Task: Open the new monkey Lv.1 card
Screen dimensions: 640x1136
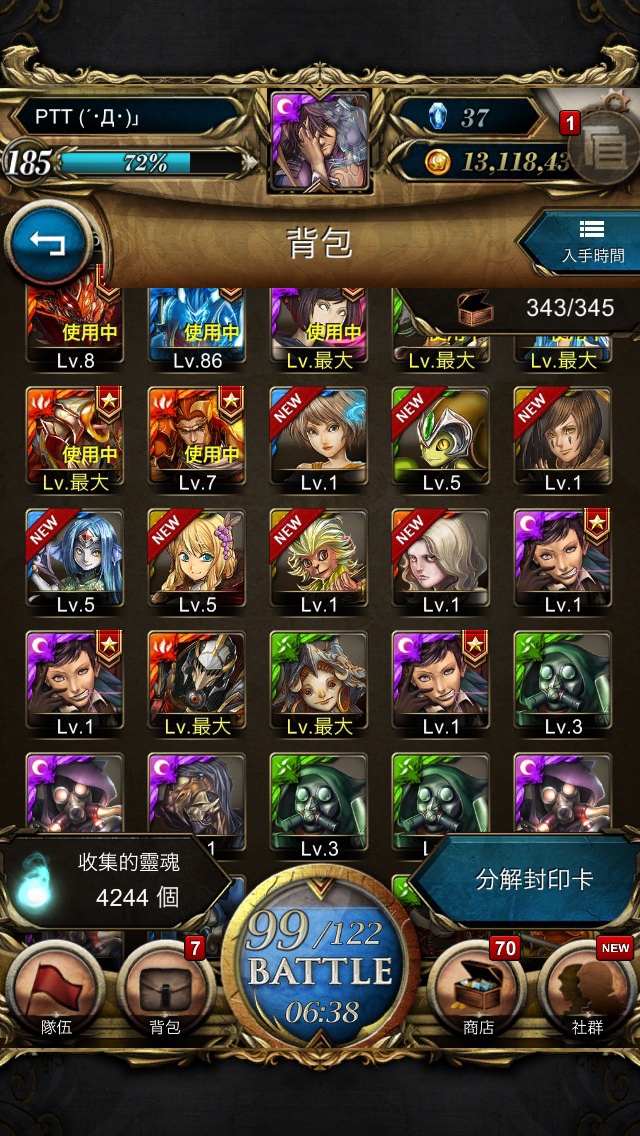Action: pos(319,558)
